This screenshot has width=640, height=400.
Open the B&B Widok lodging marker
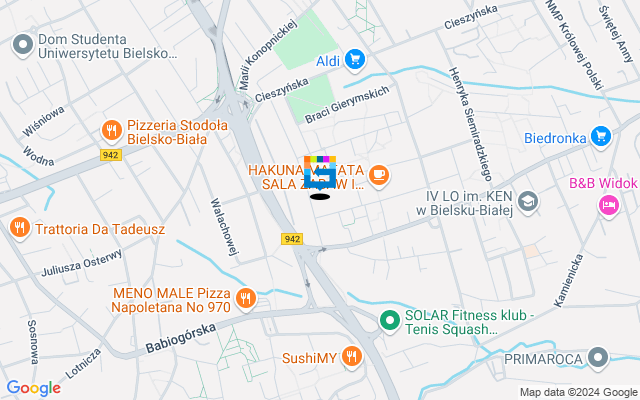click(x=608, y=204)
